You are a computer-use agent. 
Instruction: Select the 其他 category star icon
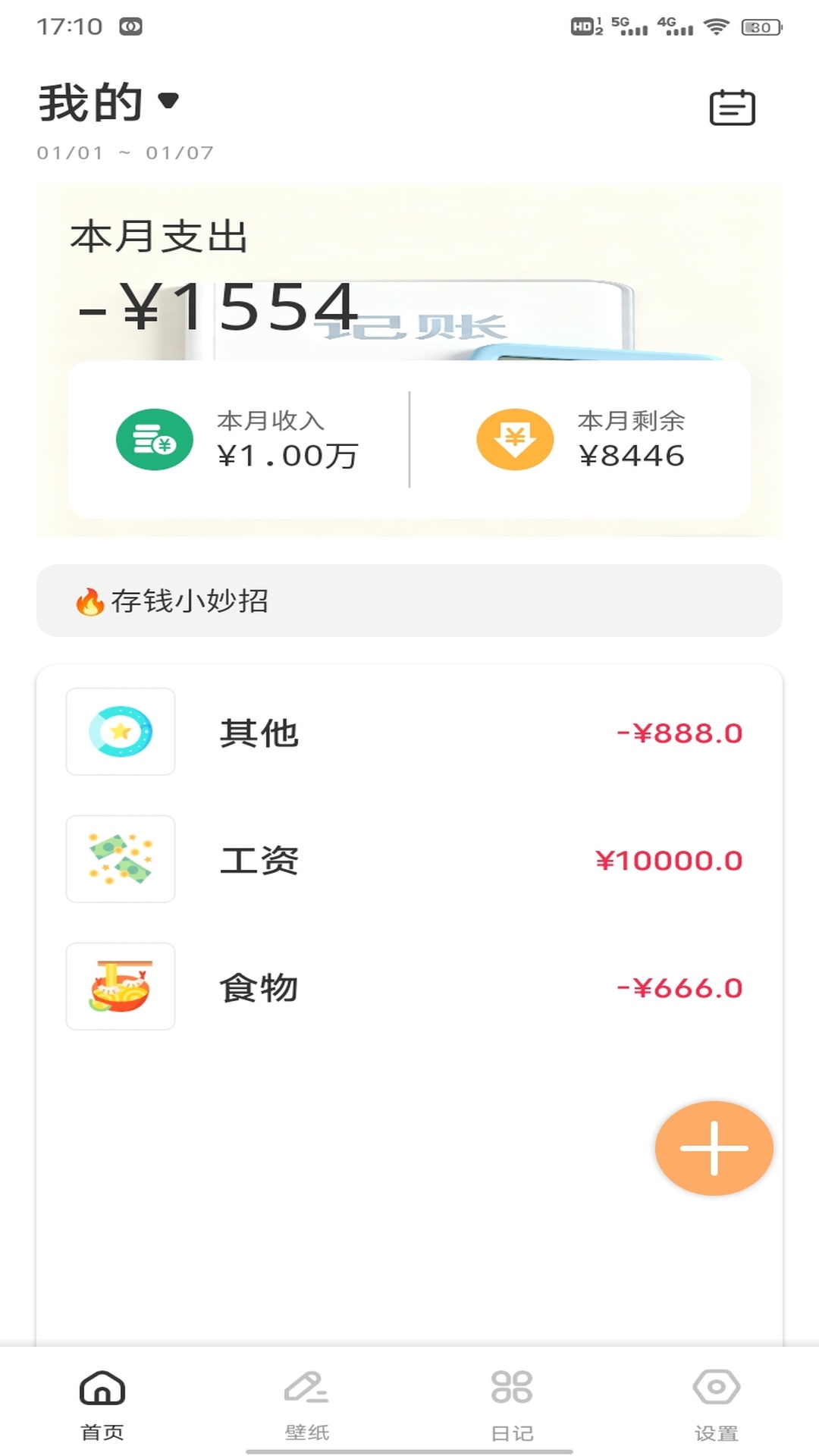pyautogui.click(x=121, y=732)
